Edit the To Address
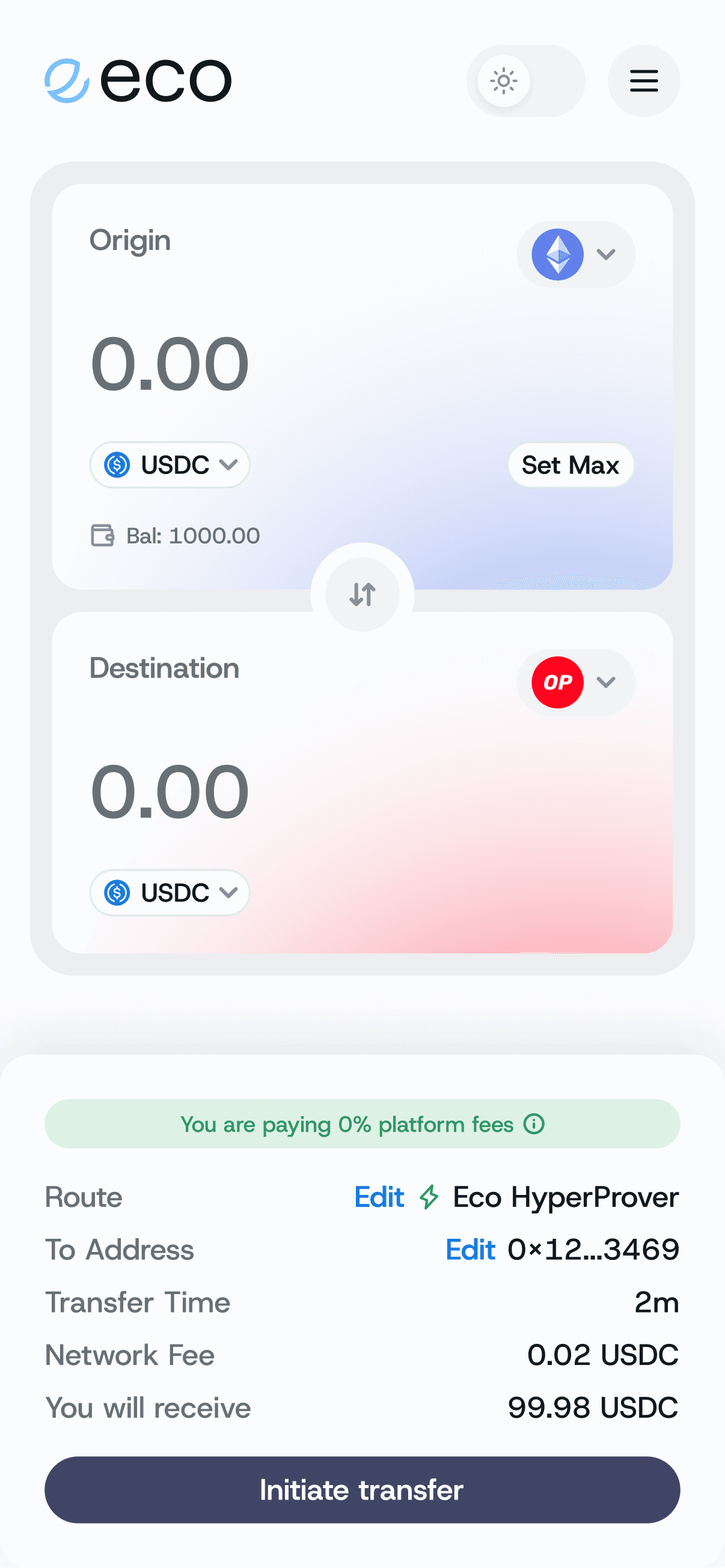Image resolution: width=725 pixels, height=1568 pixels. (470, 1250)
